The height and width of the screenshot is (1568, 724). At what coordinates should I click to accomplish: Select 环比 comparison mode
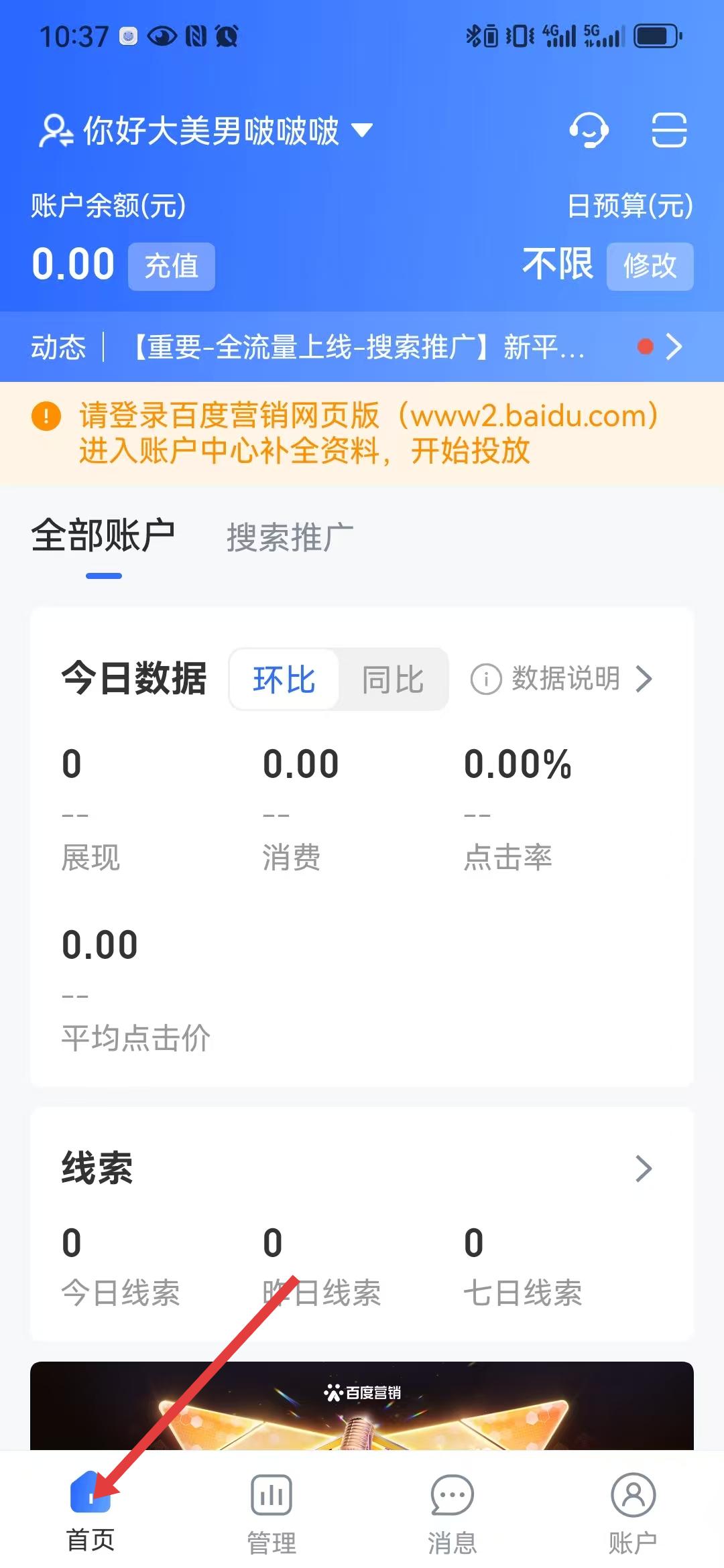[x=284, y=679]
